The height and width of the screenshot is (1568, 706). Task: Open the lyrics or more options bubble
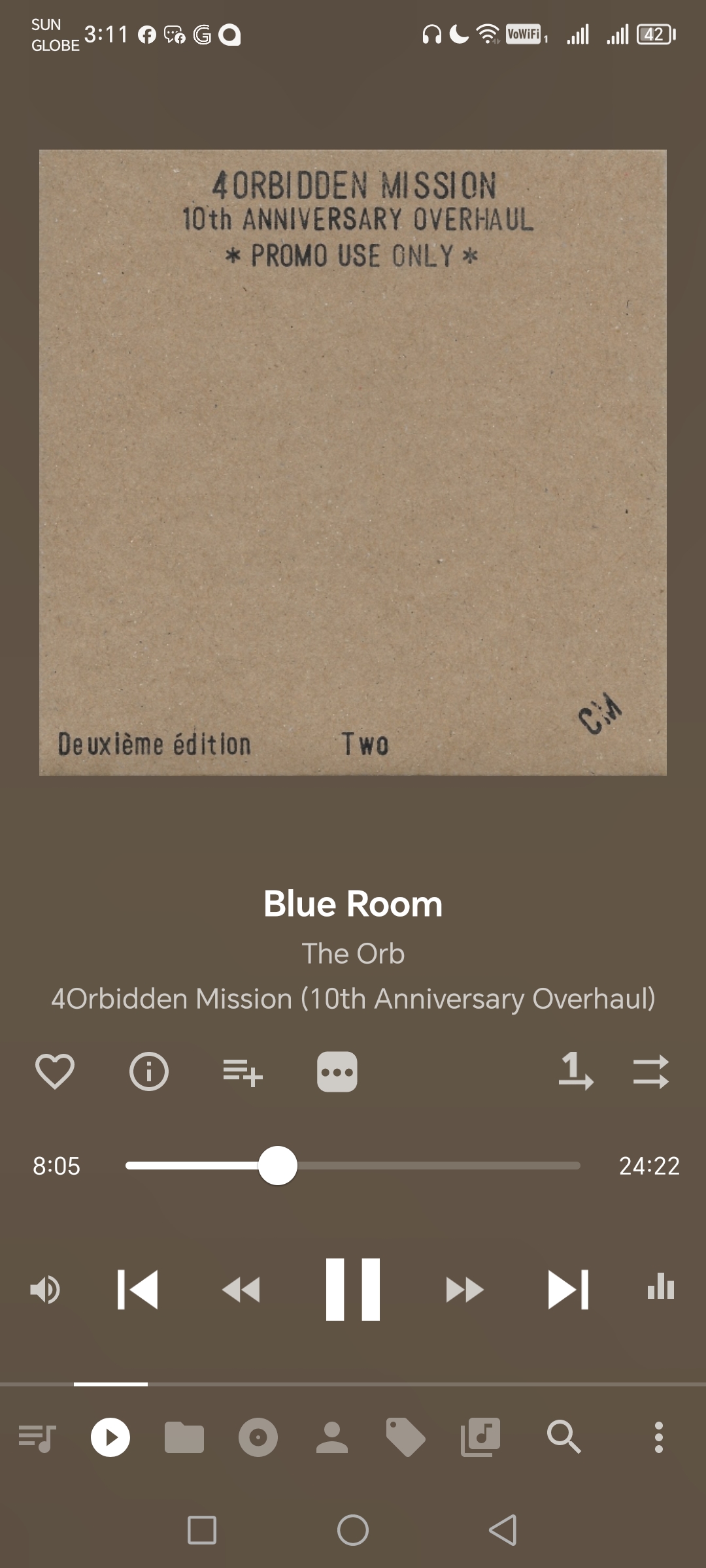pos(337,1071)
